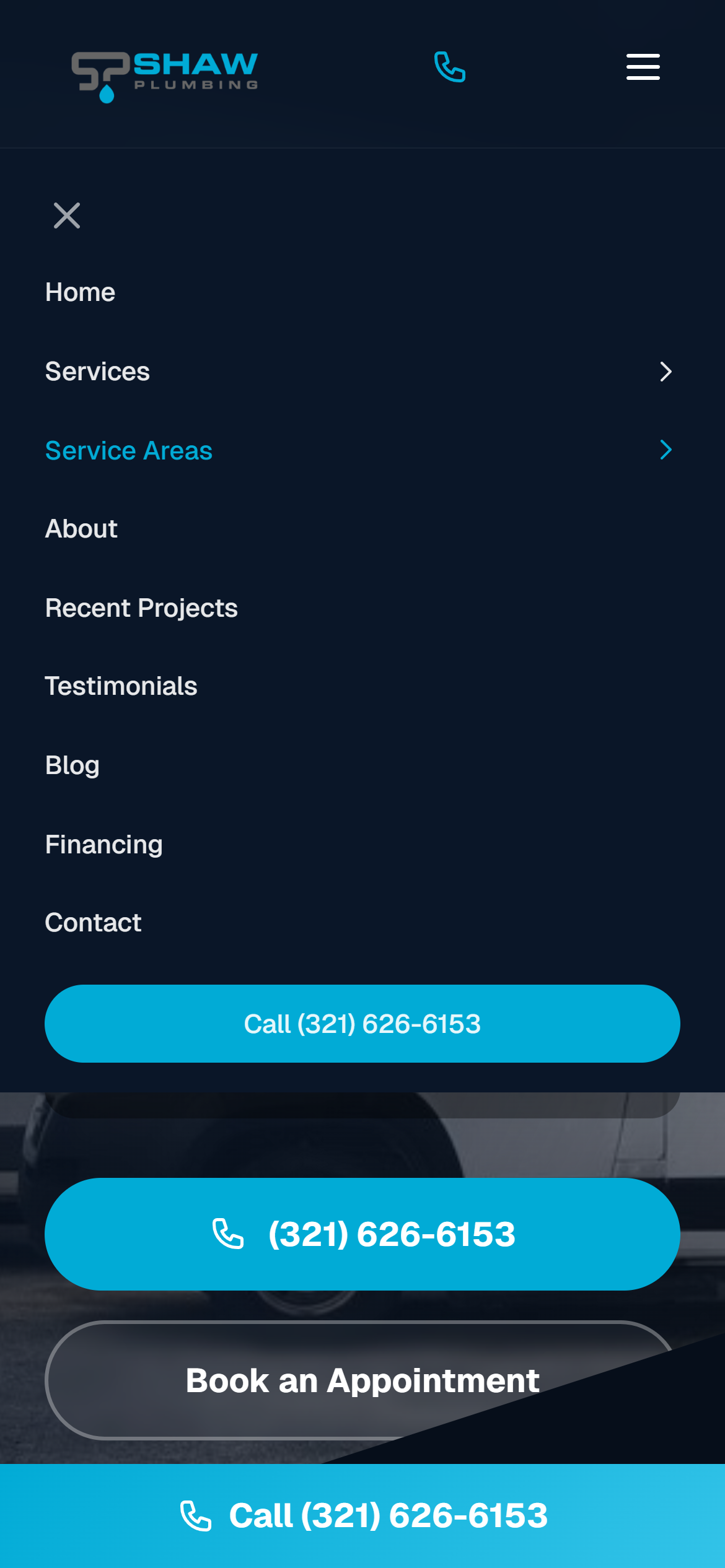Open the About page
Image resolution: width=725 pixels, height=1568 pixels.
pyautogui.click(x=81, y=529)
